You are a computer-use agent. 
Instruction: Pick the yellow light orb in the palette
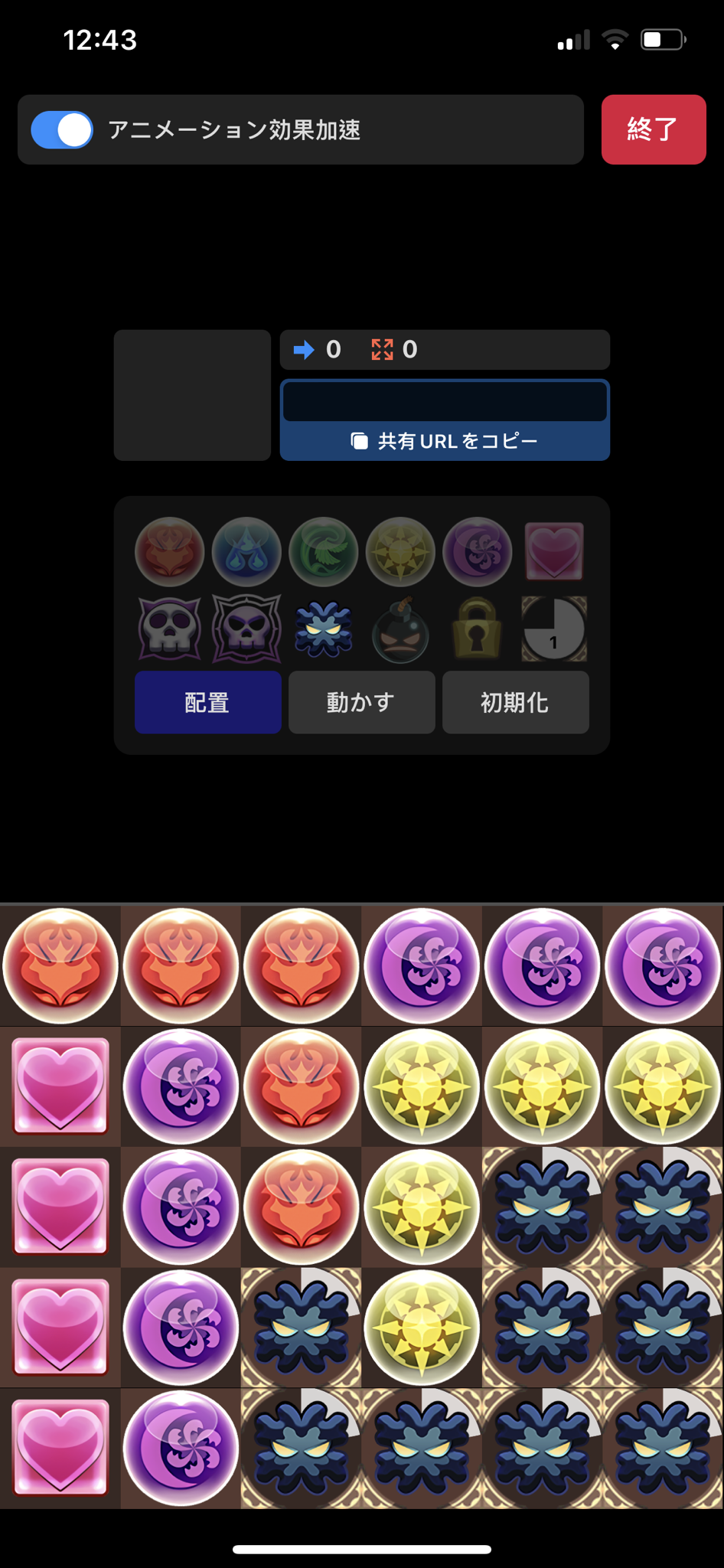pyautogui.click(x=400, y=551)
